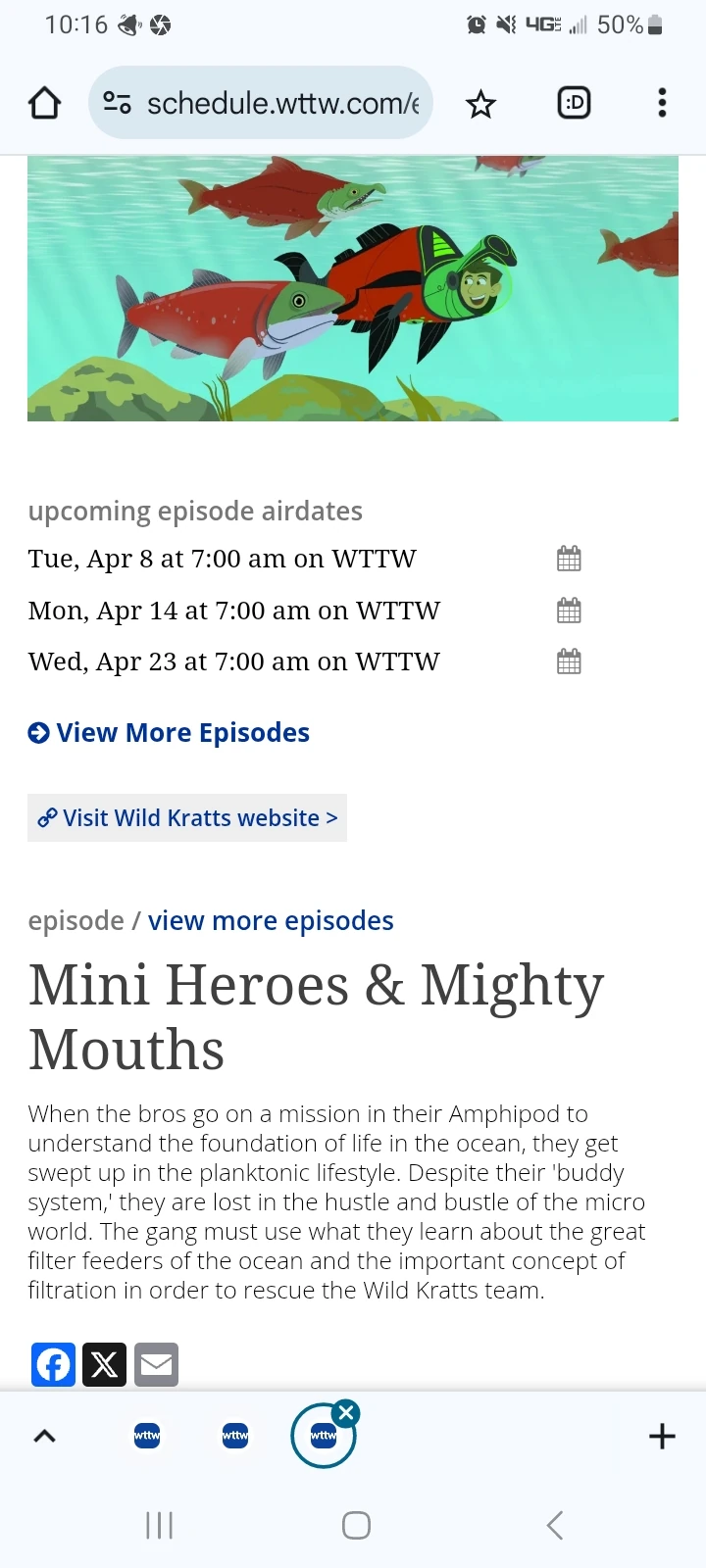Open the site permissions toggle in address bar
Viewport: 706px width, 1568px height.
point(117,102)
